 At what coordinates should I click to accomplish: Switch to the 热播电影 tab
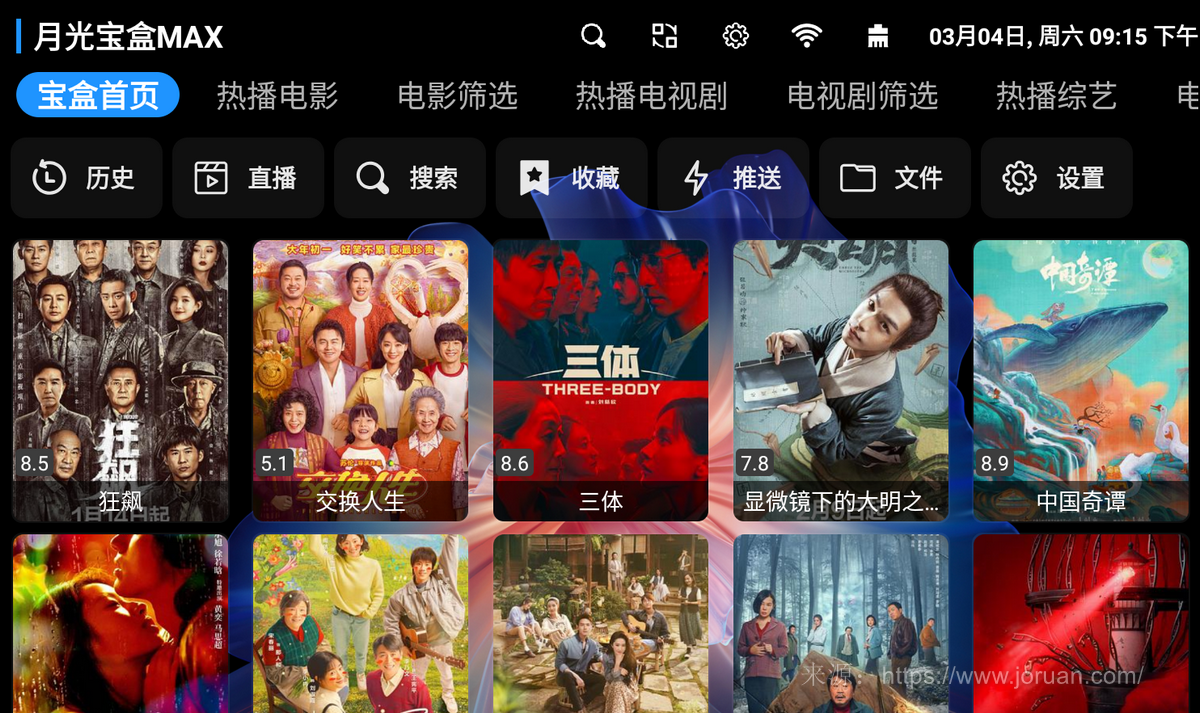tap(277, 96)
